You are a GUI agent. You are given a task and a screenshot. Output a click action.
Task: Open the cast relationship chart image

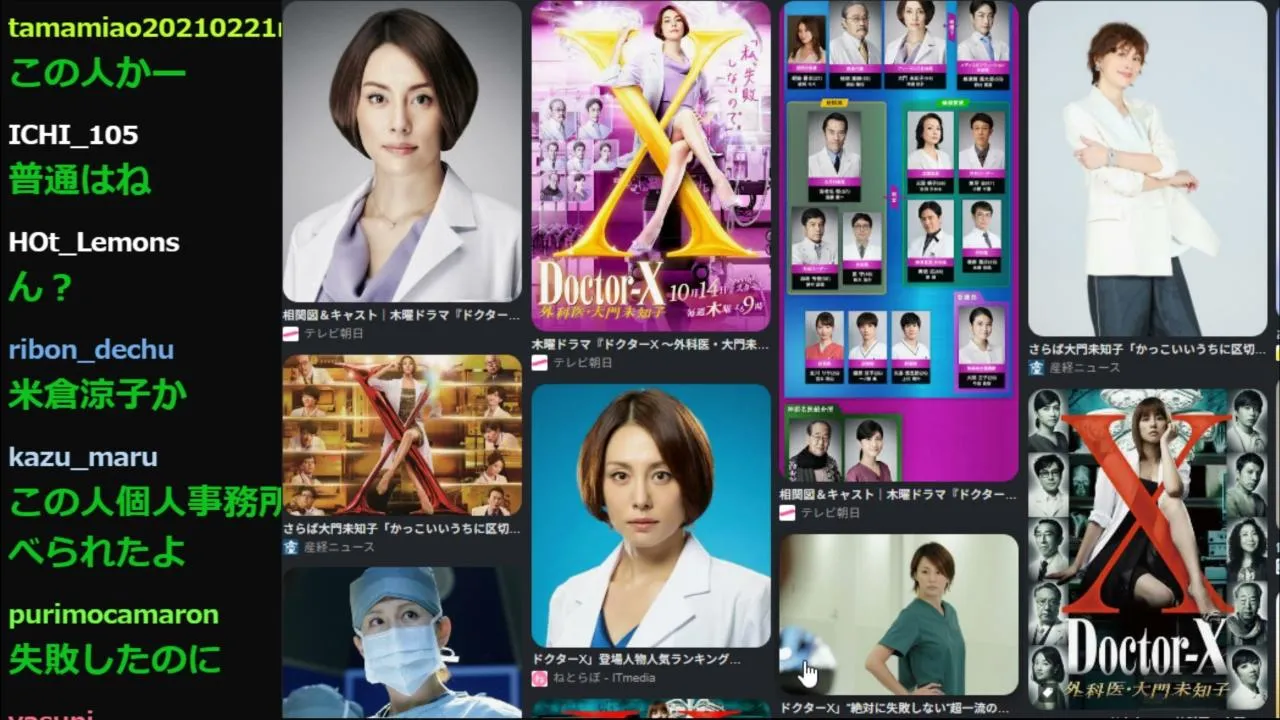[x=899, y=241]
